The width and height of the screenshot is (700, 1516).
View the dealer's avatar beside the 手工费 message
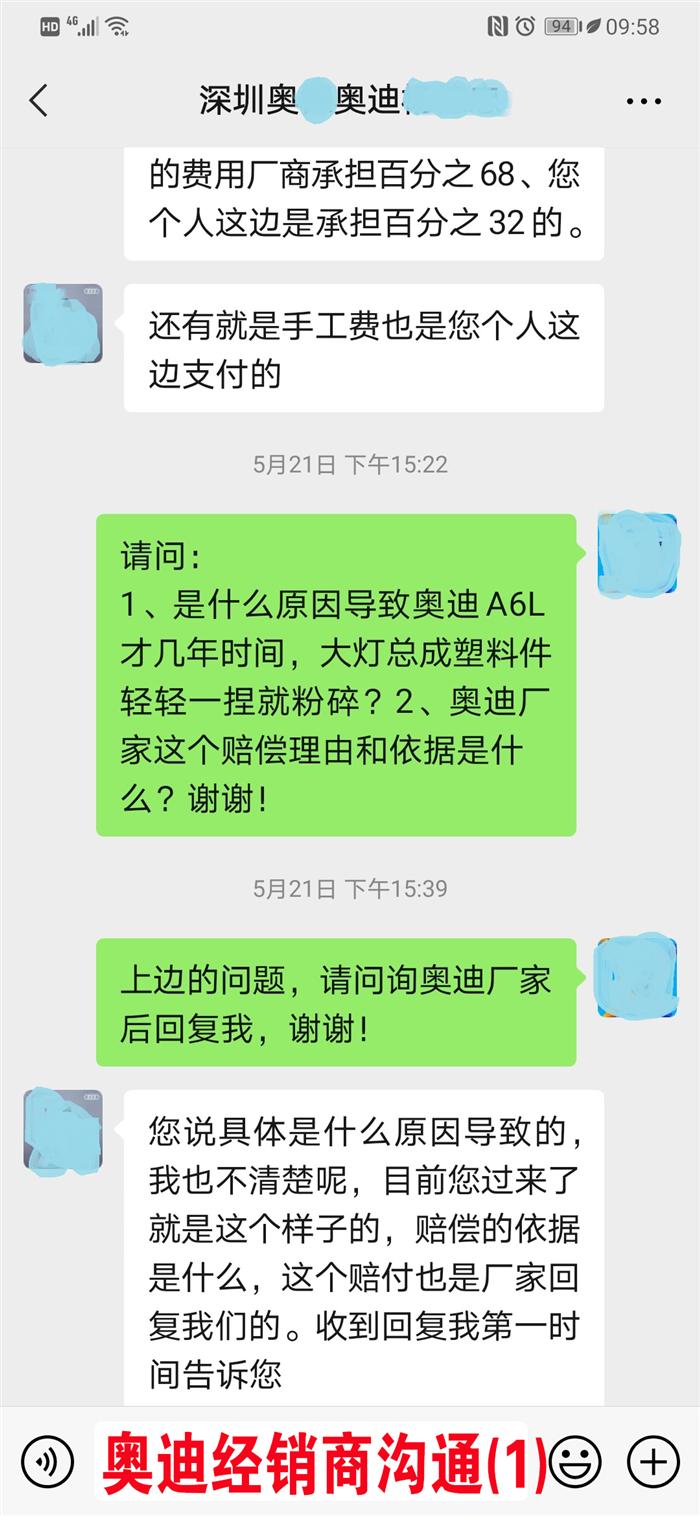[x=63, y=323]
